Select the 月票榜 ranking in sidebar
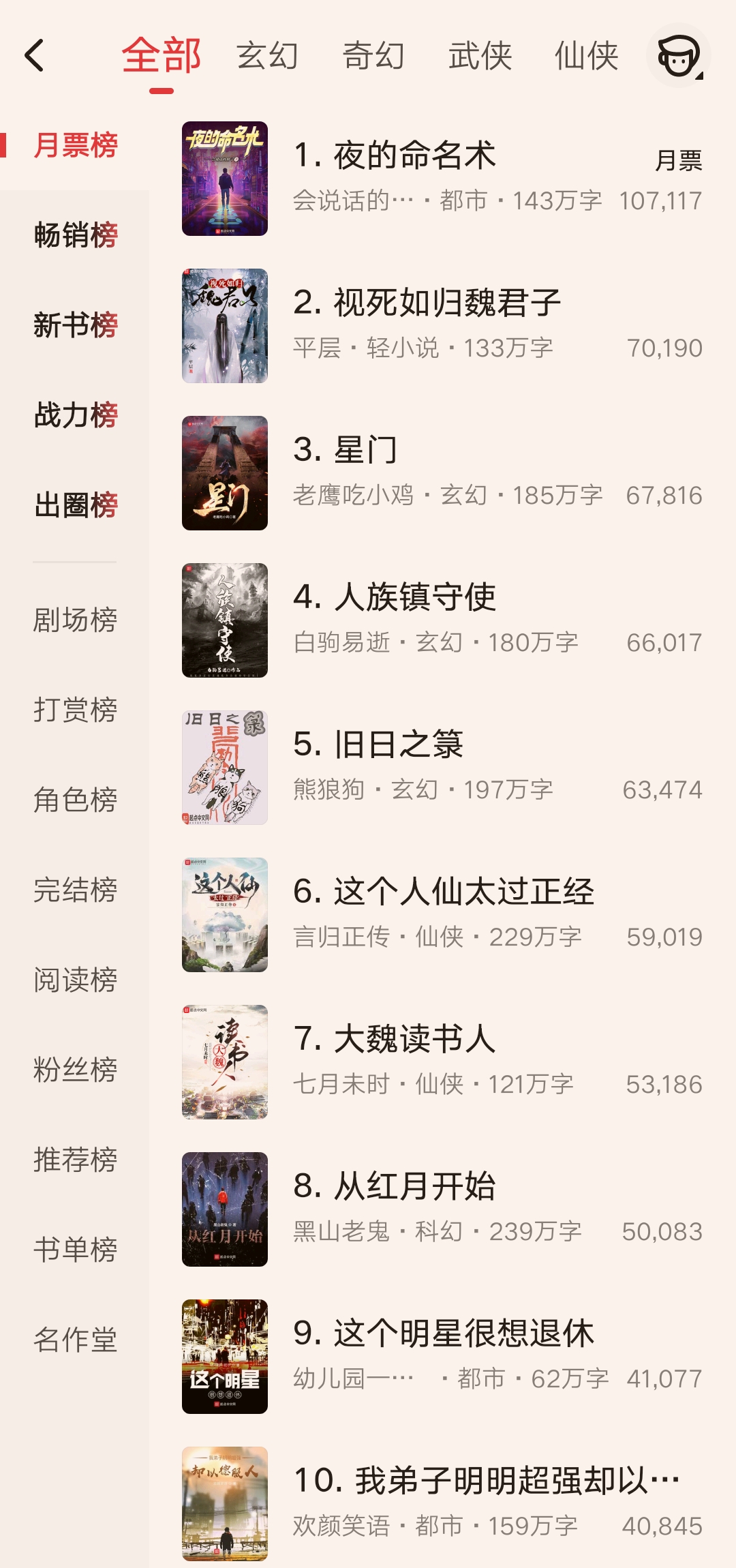The image size is (736, 1568). [x=75, y=143]
